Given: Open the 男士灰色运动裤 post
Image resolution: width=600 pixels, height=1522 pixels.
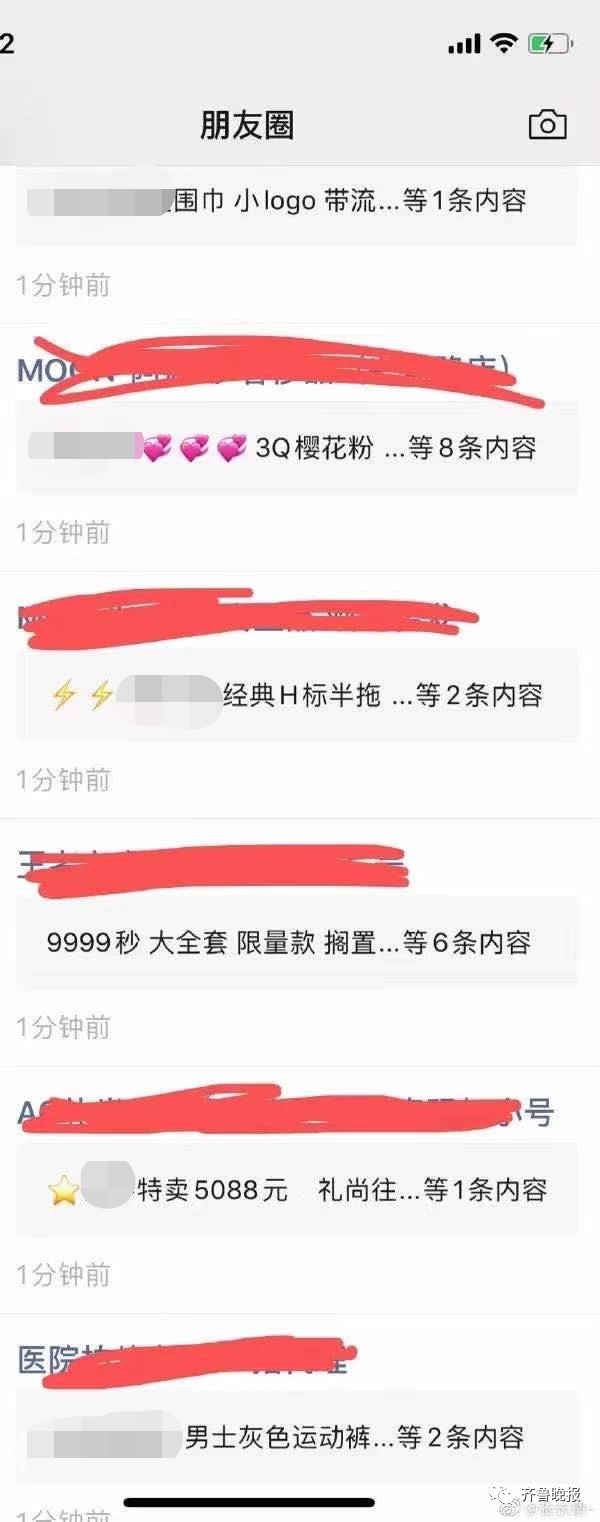Looking at the screenshot, I should tap(297, 1438).
